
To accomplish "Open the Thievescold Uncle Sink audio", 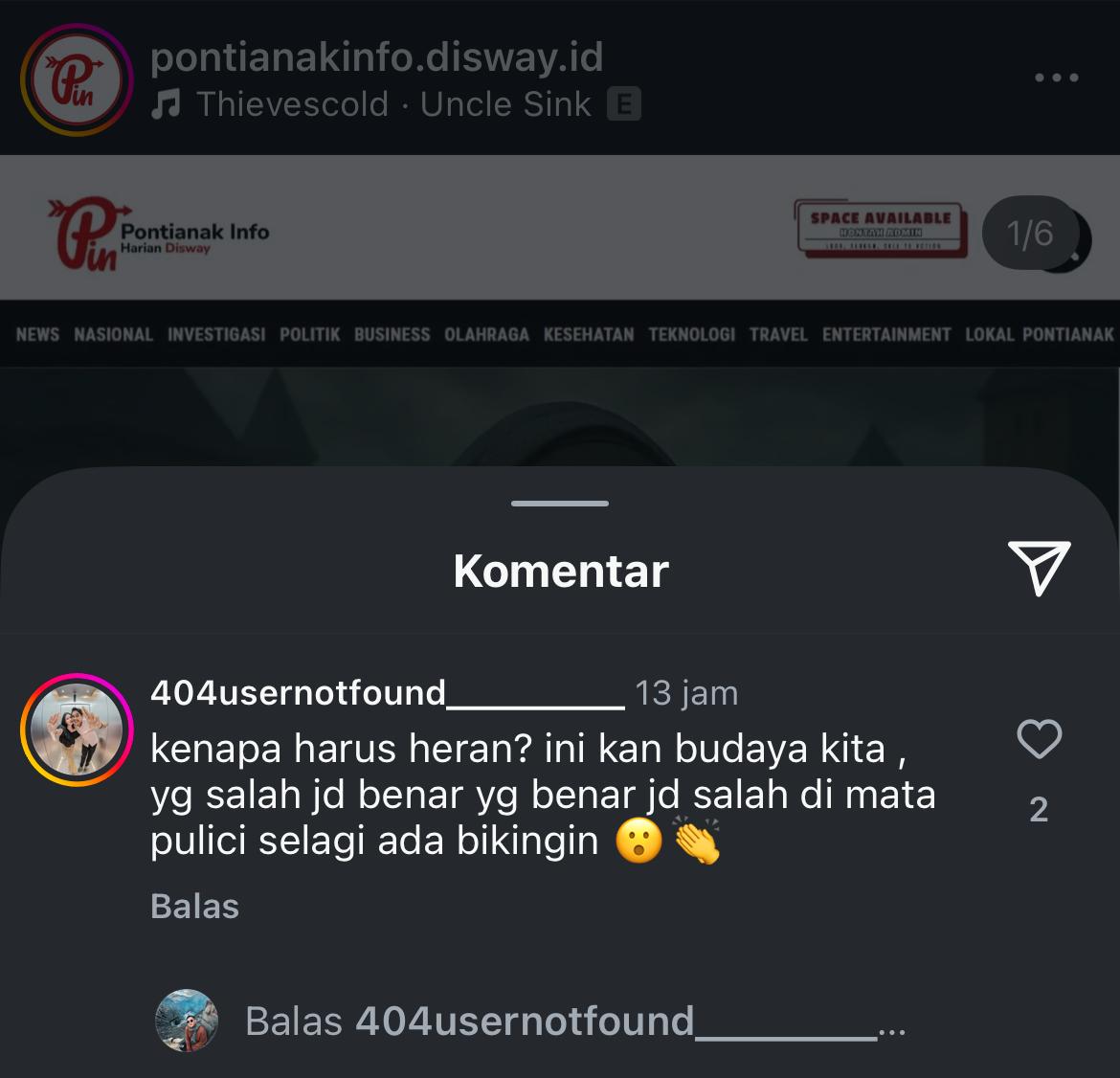I will pos(393,104).
